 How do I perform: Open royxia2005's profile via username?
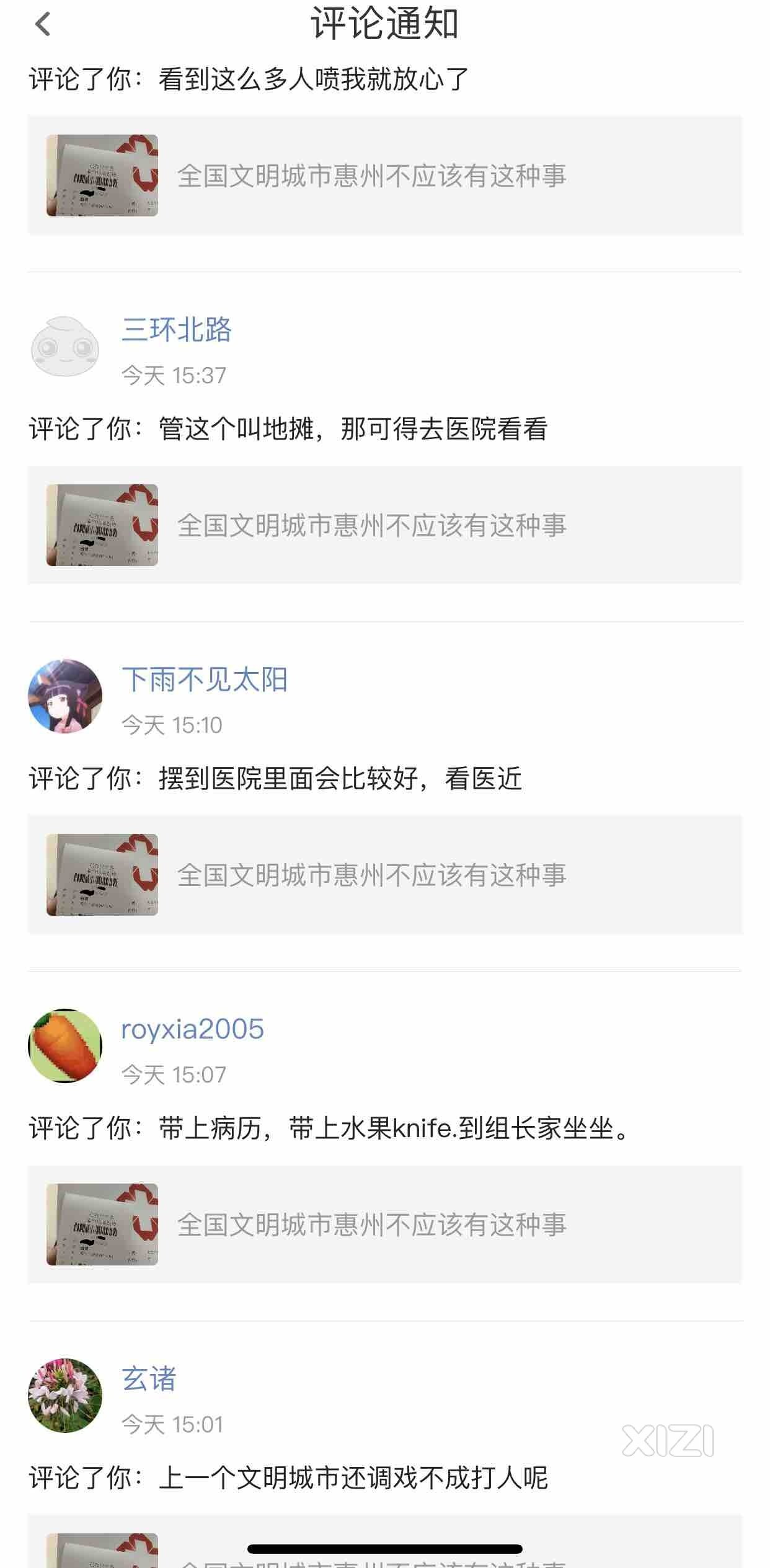(x=192, y=1029)
